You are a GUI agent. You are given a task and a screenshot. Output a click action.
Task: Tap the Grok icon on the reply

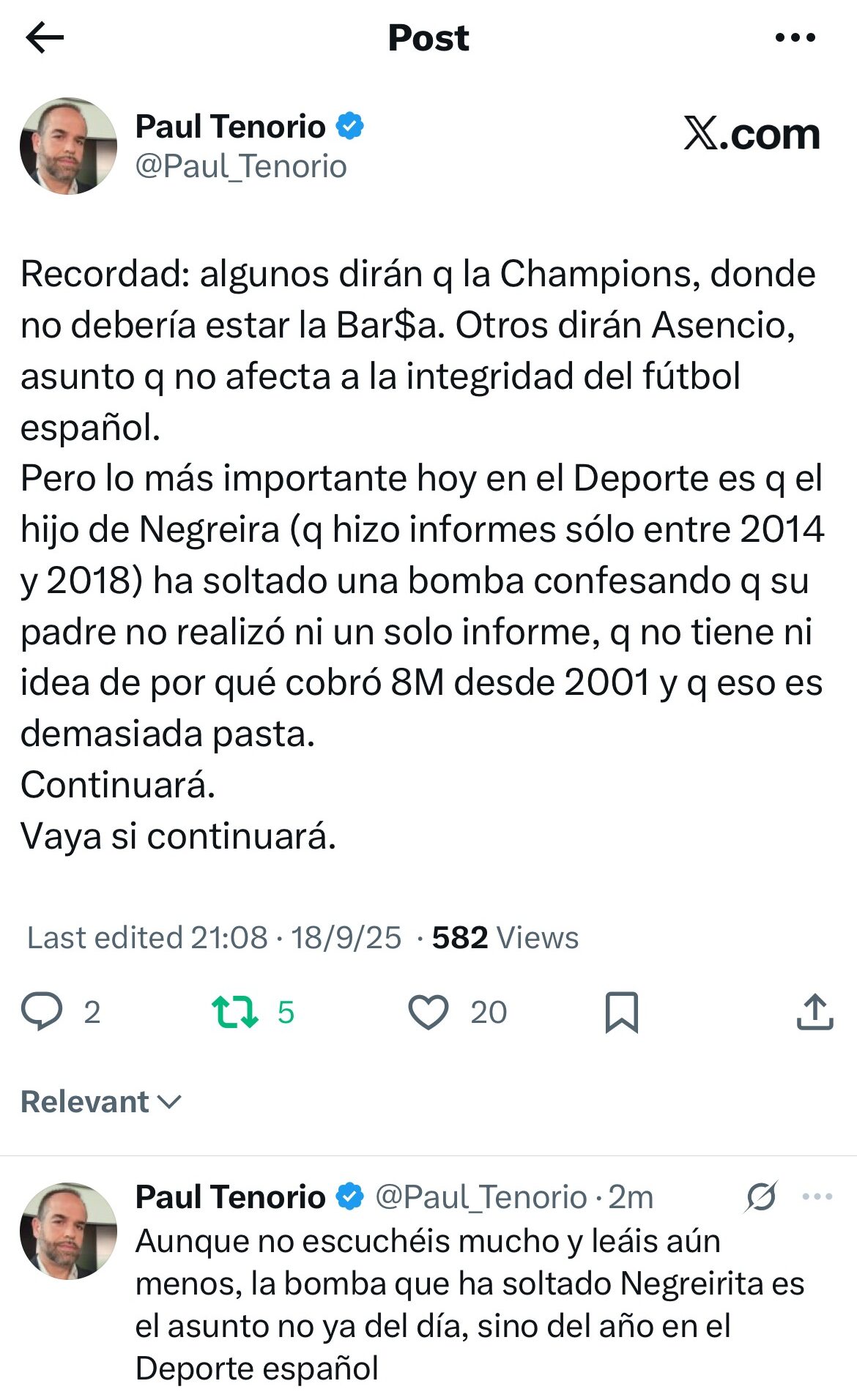[761, 1197]
